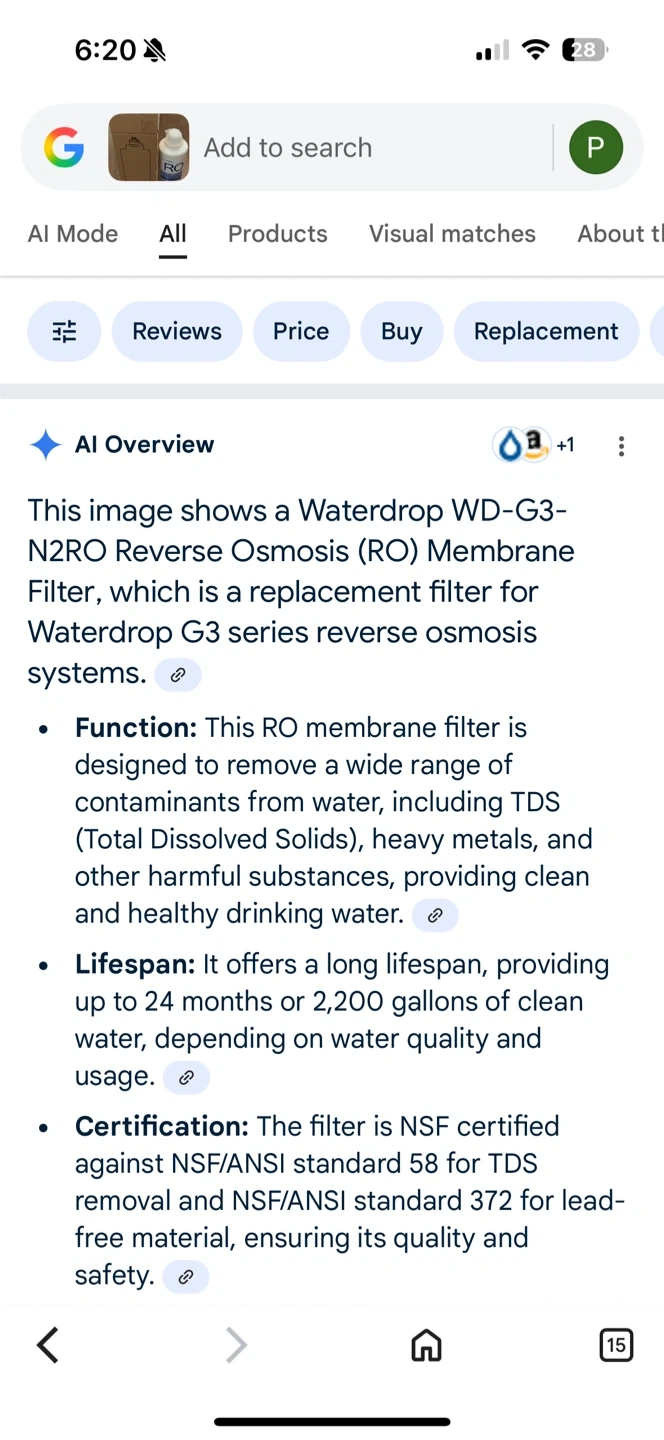Open the filter settings chip
This screenshot has width=664, height=1440.
coord(64,331)
